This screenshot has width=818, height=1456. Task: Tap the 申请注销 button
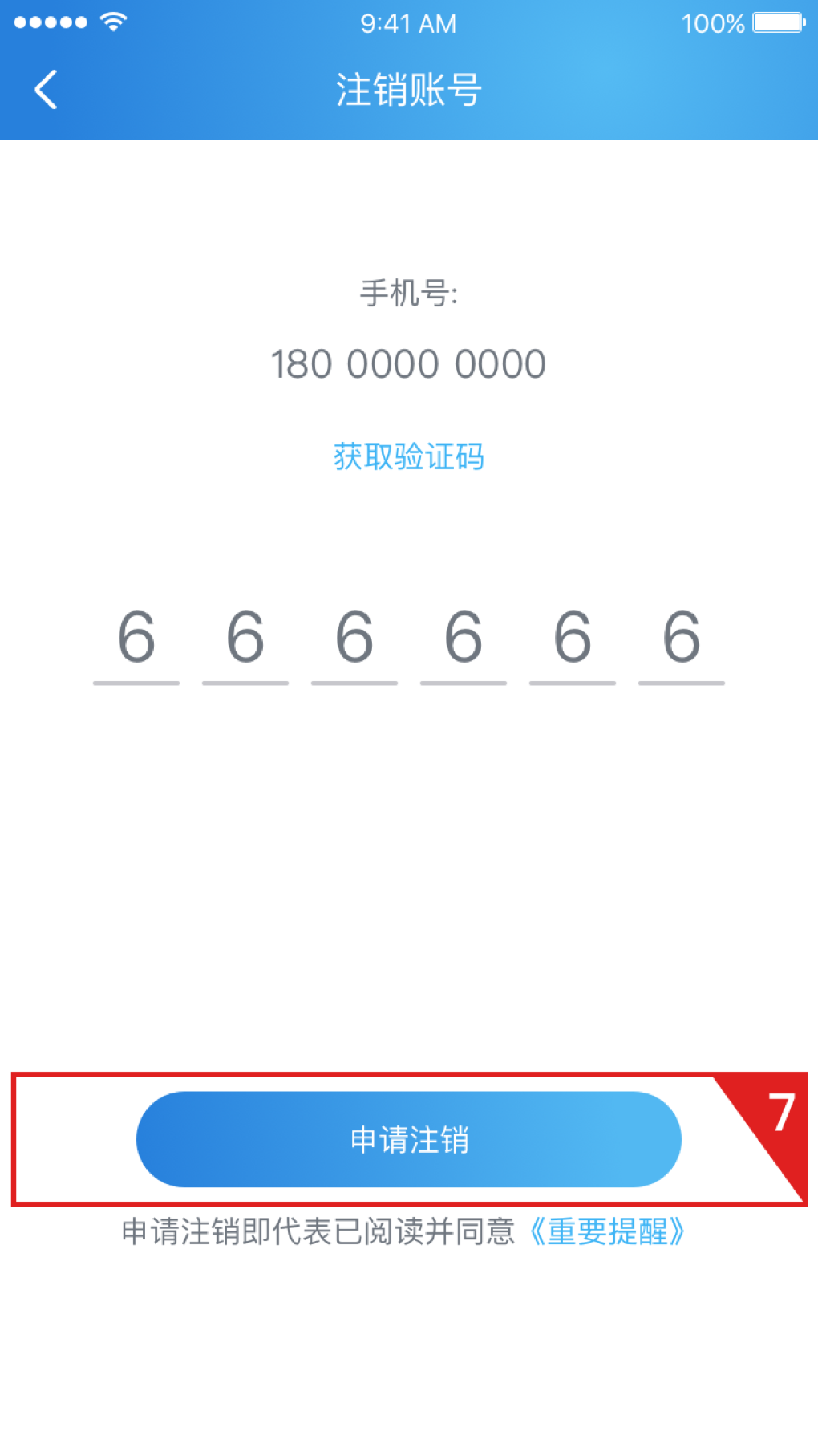[x=409, y=1139]
